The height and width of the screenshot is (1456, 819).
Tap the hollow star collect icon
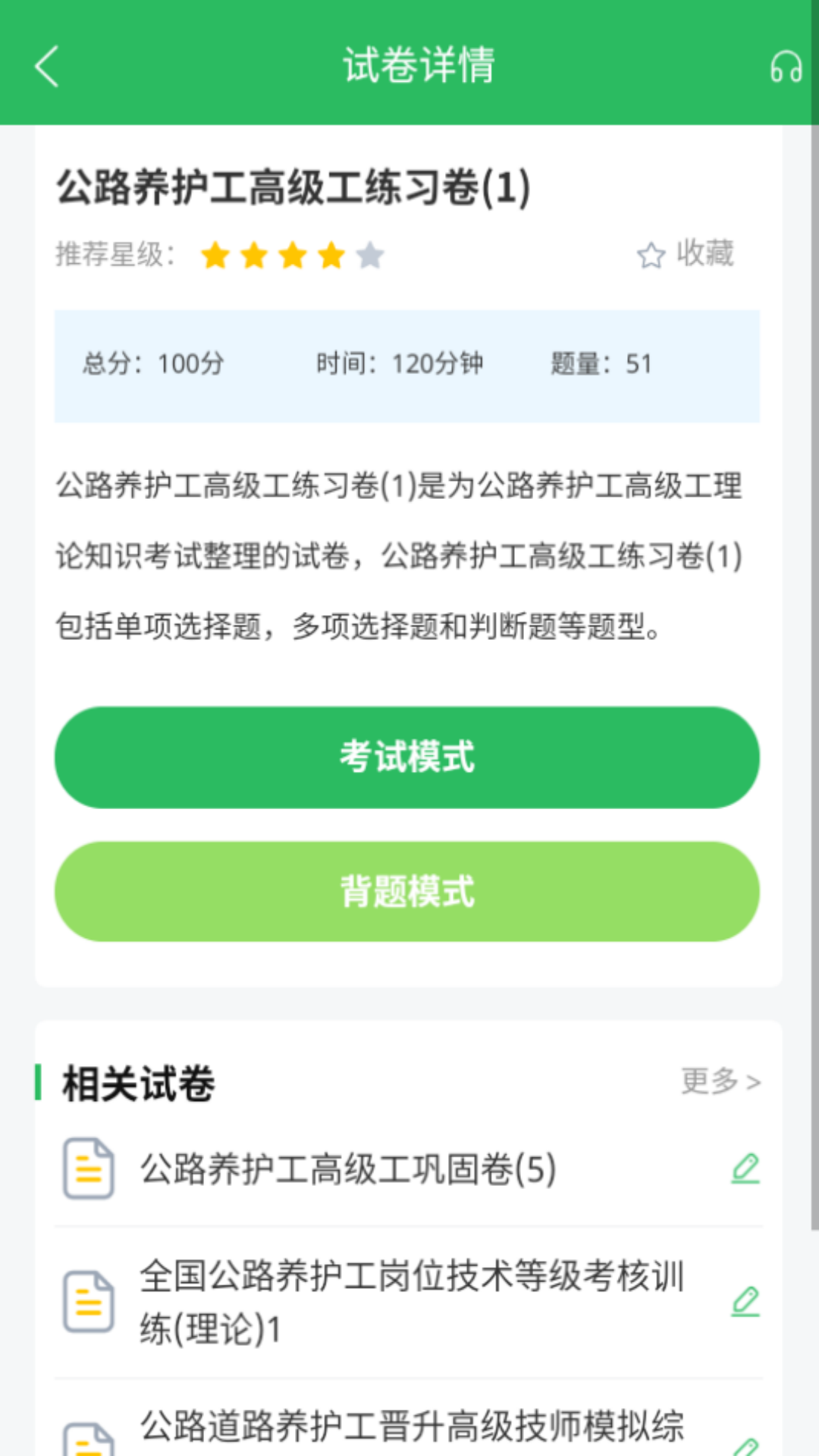pos(651,255)
